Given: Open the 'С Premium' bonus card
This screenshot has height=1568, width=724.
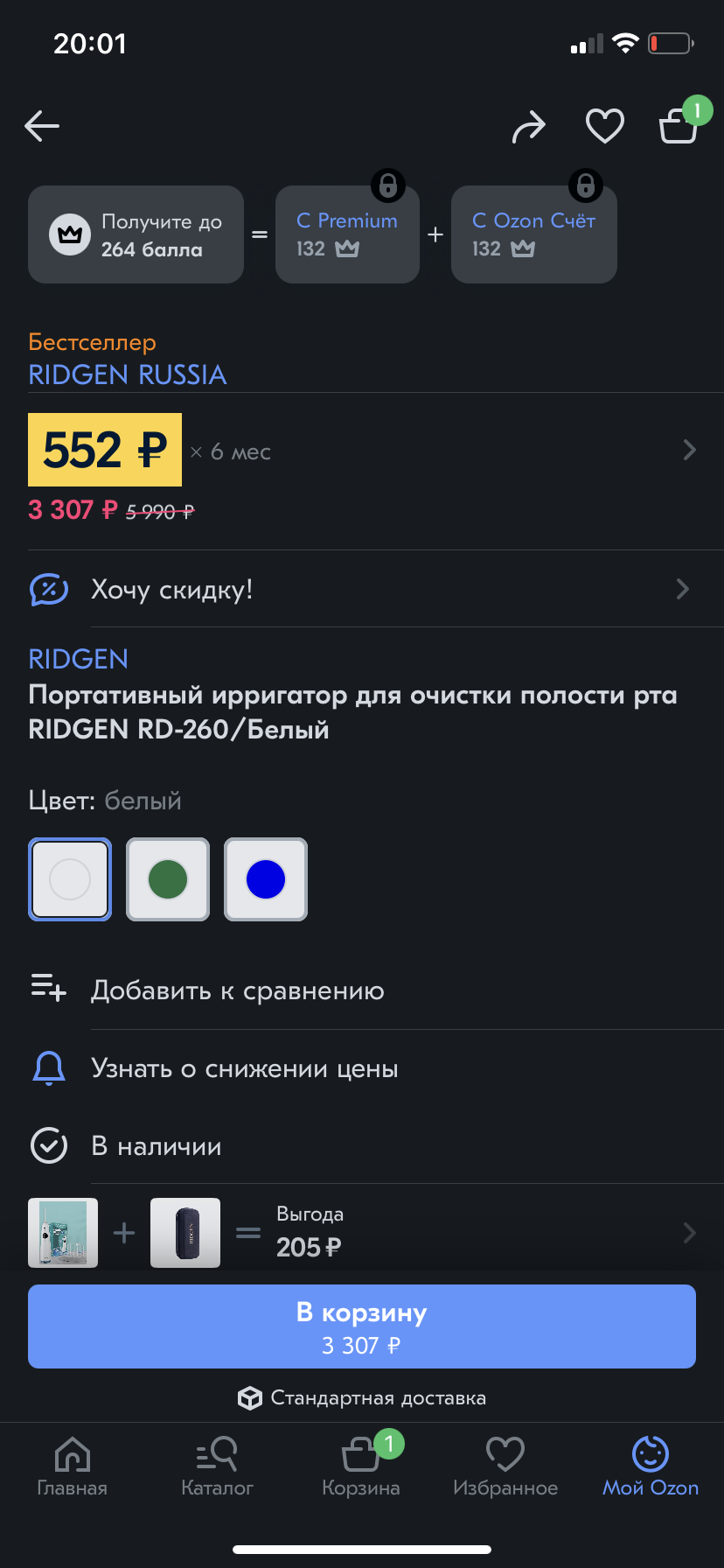Looking at the screenshot, I should [347, 234].
